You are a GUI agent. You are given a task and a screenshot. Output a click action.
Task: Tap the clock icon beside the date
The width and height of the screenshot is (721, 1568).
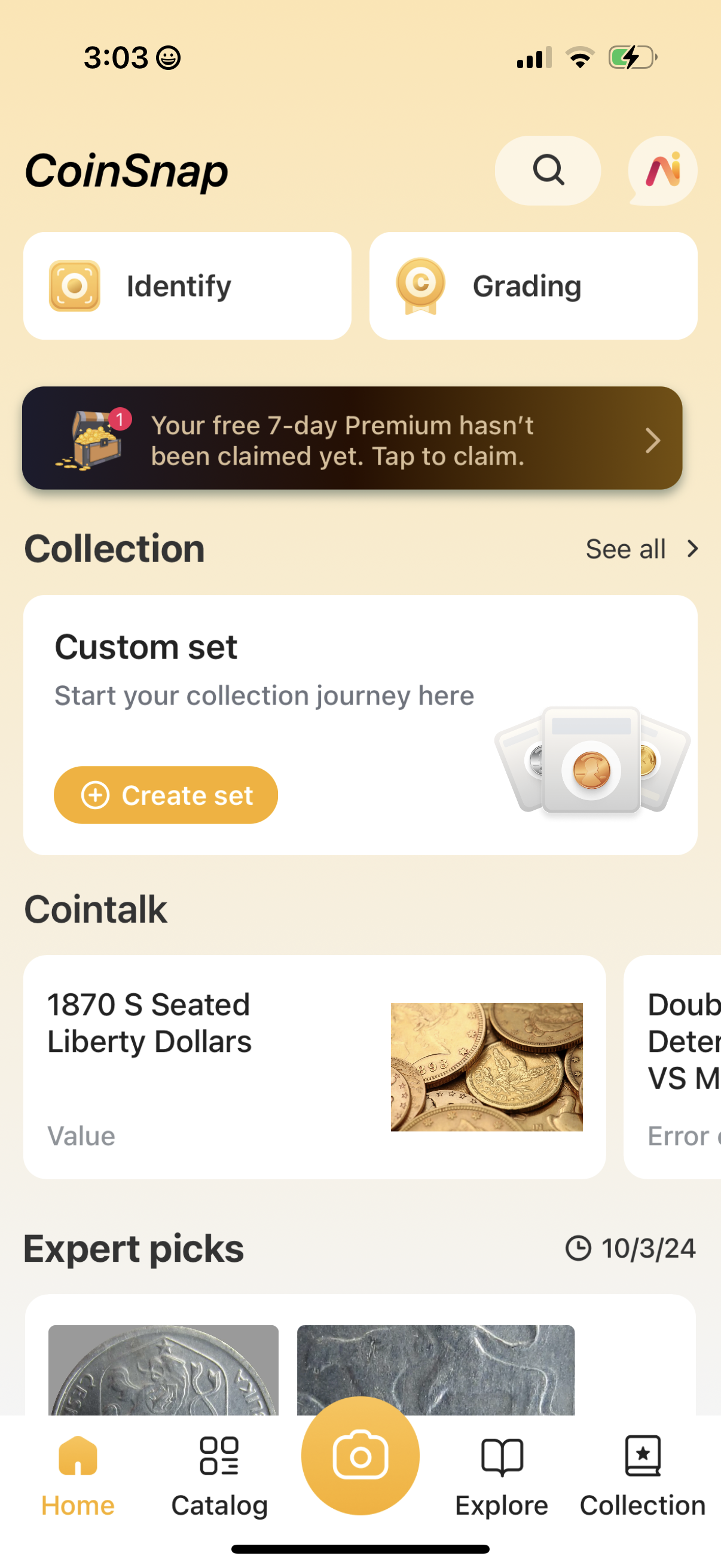[578, 1248]
